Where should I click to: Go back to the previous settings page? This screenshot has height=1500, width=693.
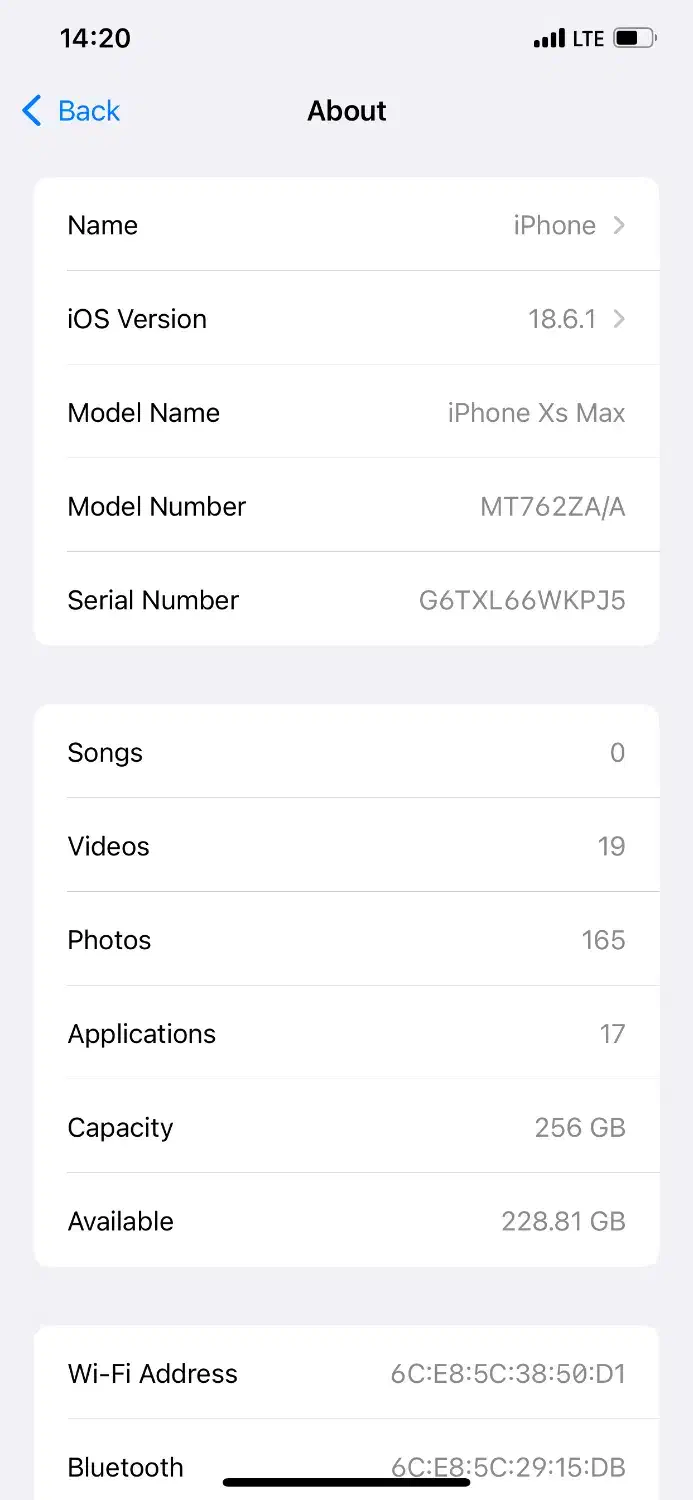click(71, 111)
